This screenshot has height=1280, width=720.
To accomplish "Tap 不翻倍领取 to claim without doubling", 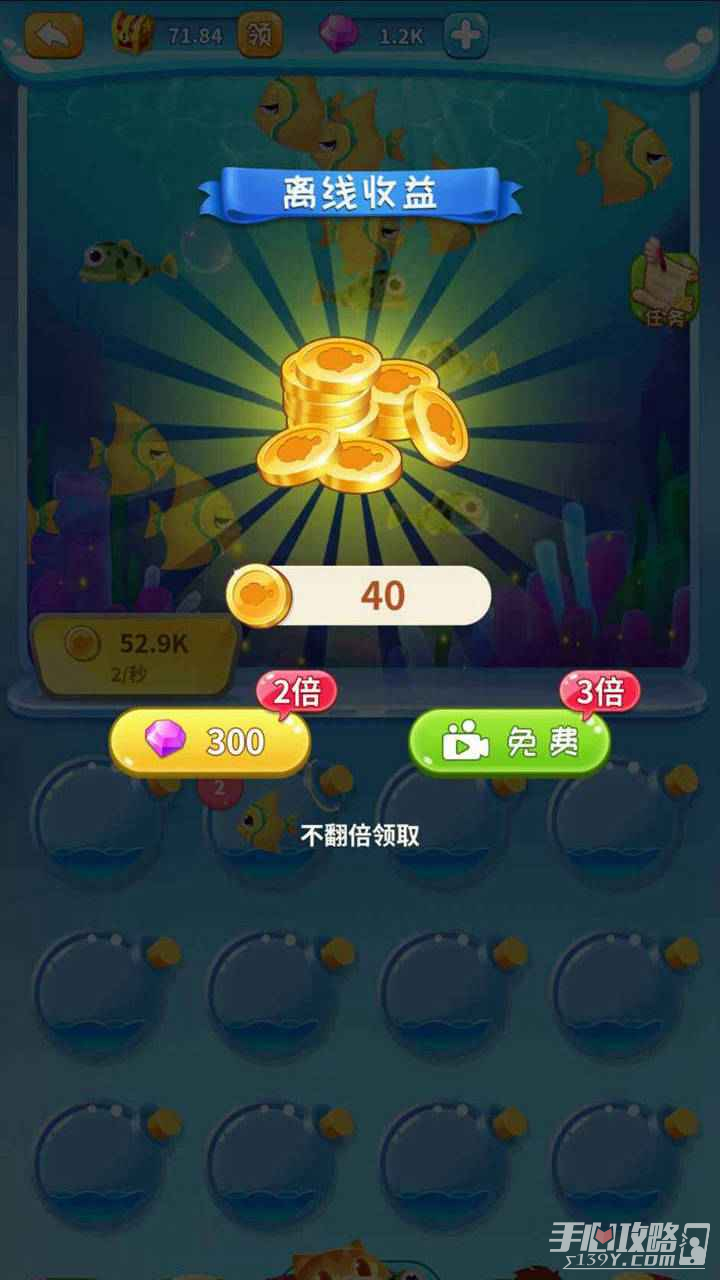I will (360, 836).
